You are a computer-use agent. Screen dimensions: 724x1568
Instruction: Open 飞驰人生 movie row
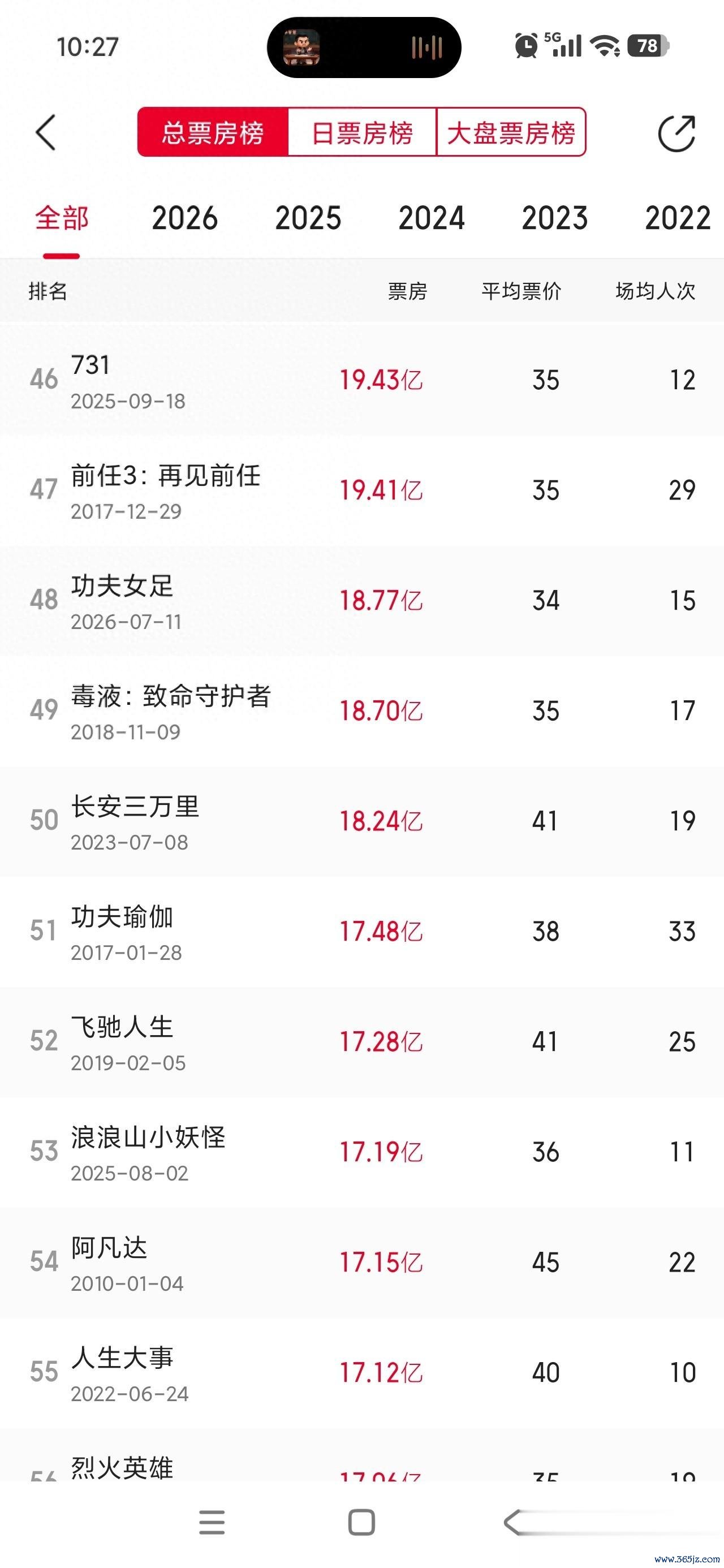[361, 1041]
